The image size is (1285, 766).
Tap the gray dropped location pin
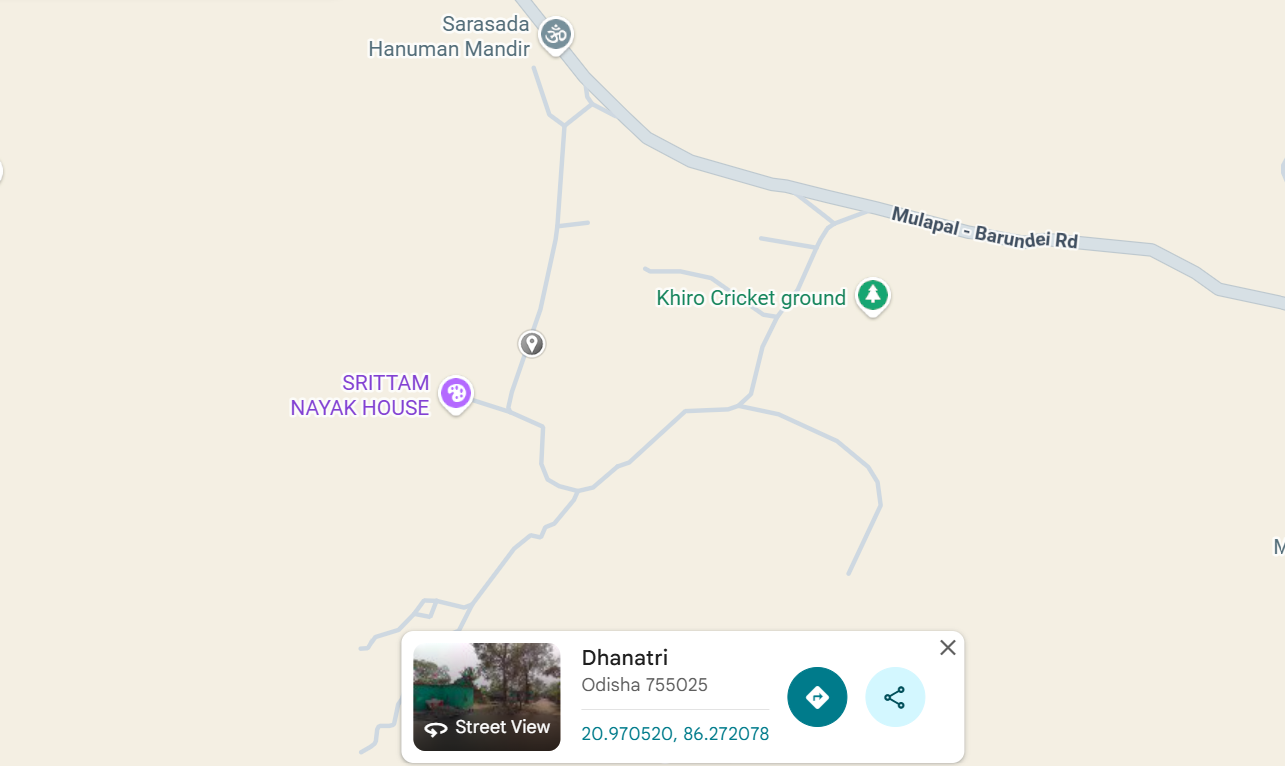(x=531, y=343)
